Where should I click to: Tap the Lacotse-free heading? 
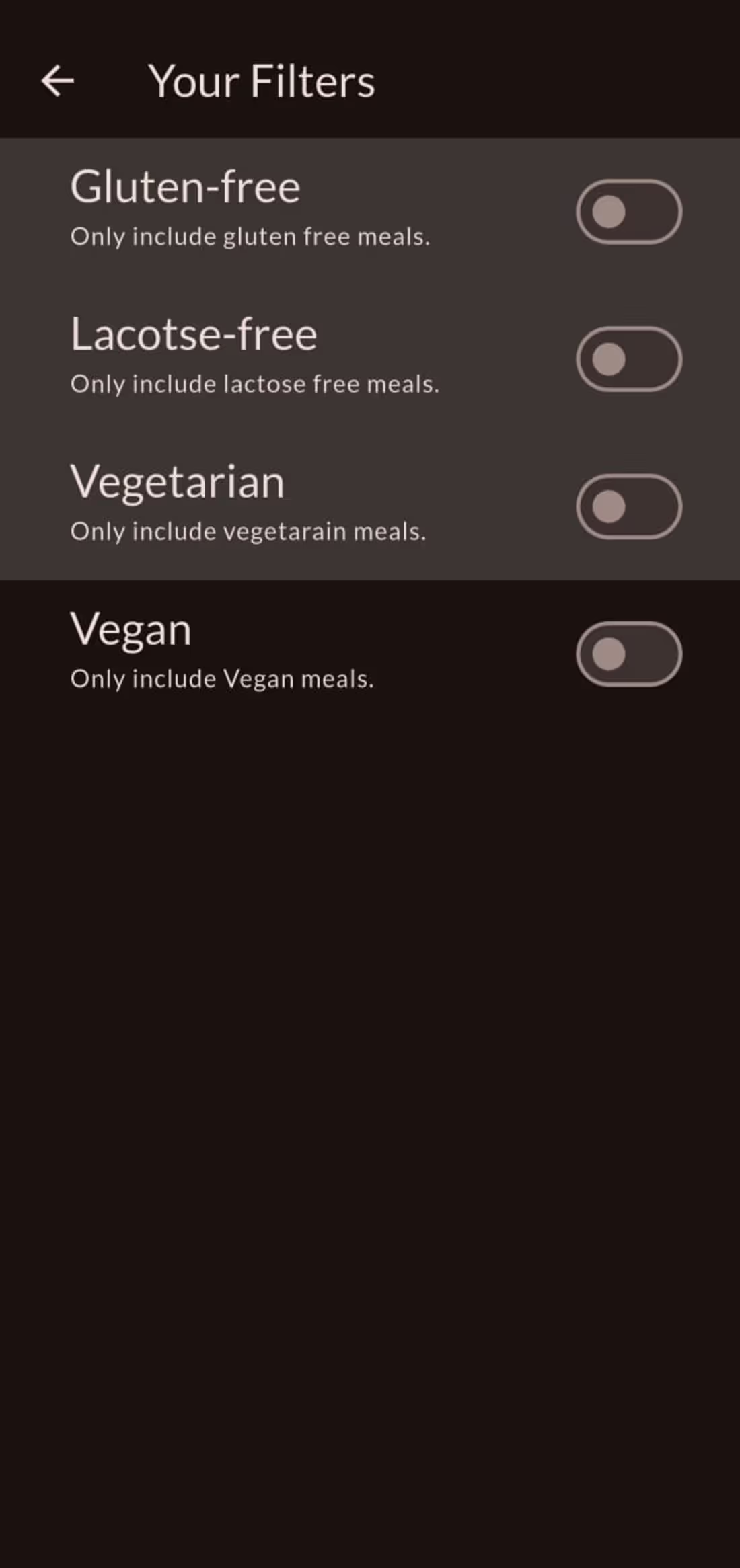click(x=194, y=334)
